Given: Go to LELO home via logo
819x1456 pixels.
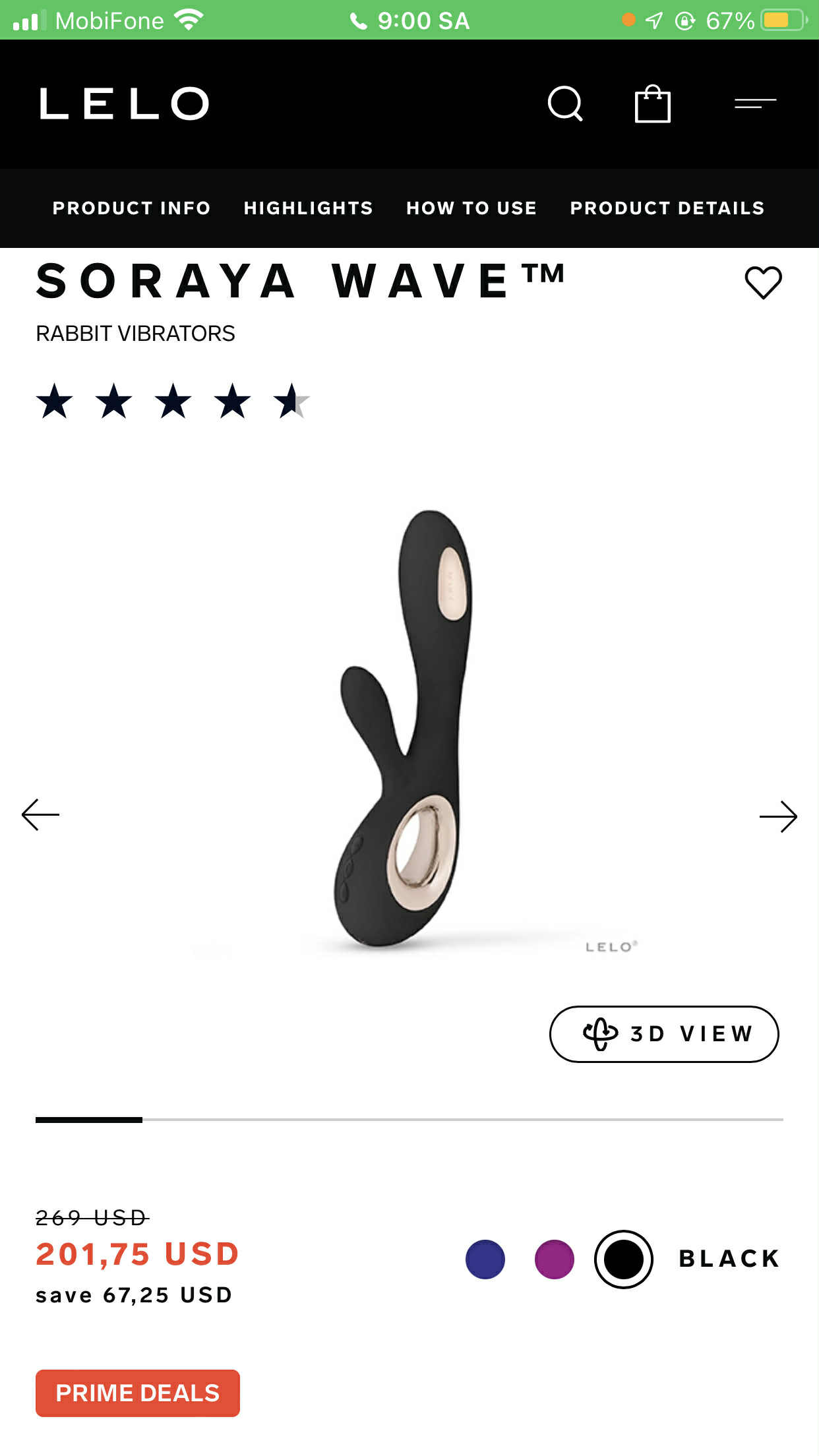Looking at the screenshot, I should coord(124,104).
